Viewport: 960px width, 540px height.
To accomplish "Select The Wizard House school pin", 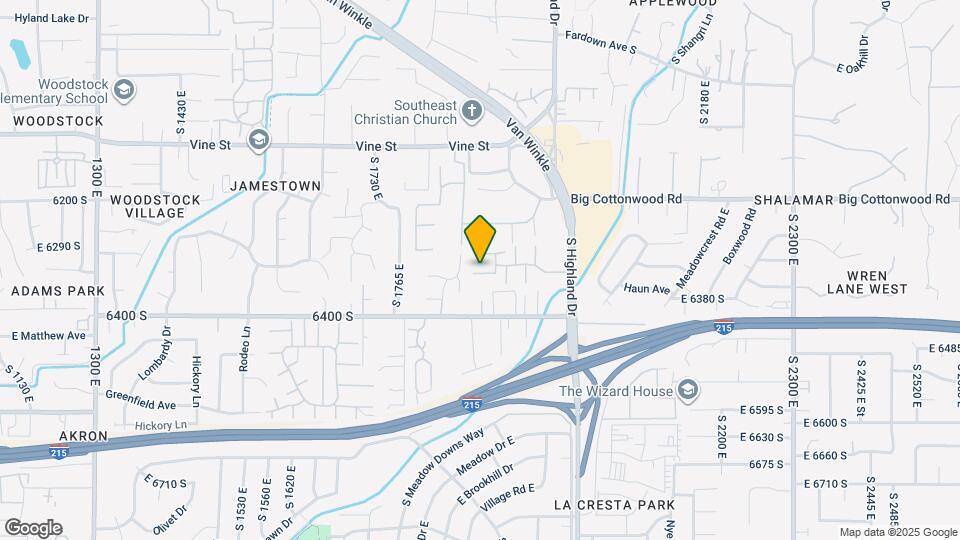I will (687, 389).
